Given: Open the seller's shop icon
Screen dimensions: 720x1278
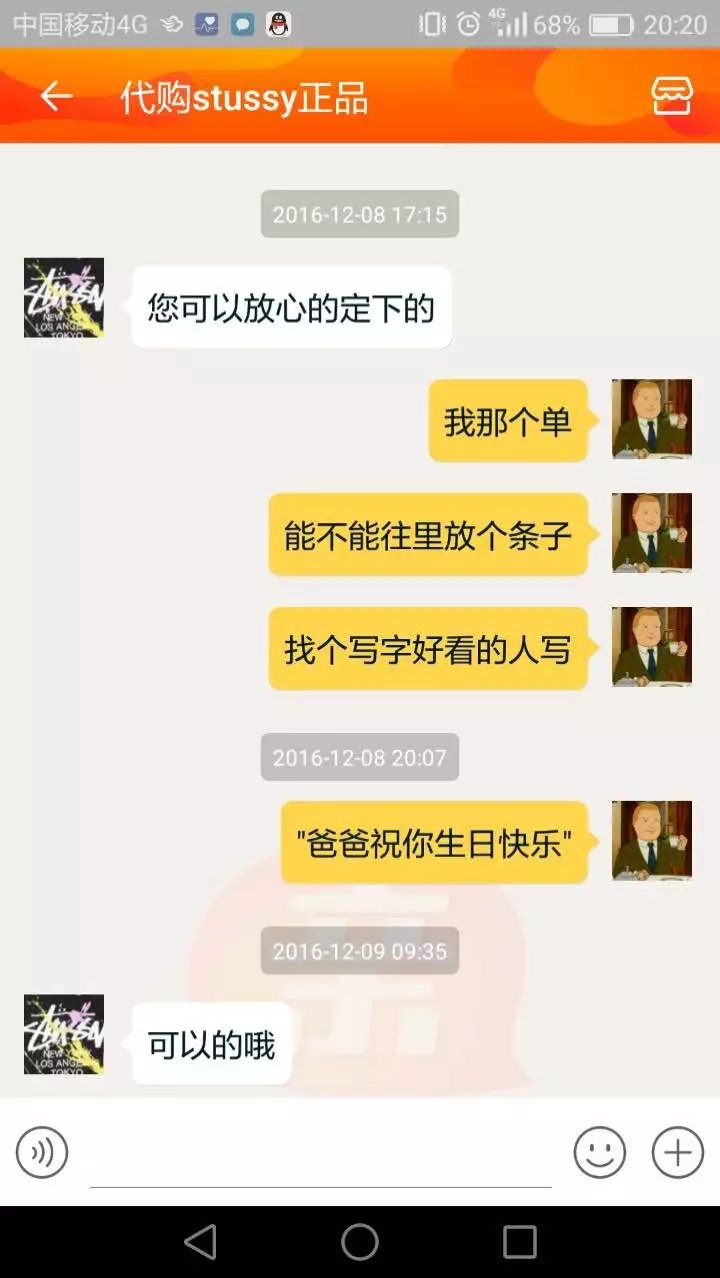Looking at the screenshot, I should click(671, 97).
